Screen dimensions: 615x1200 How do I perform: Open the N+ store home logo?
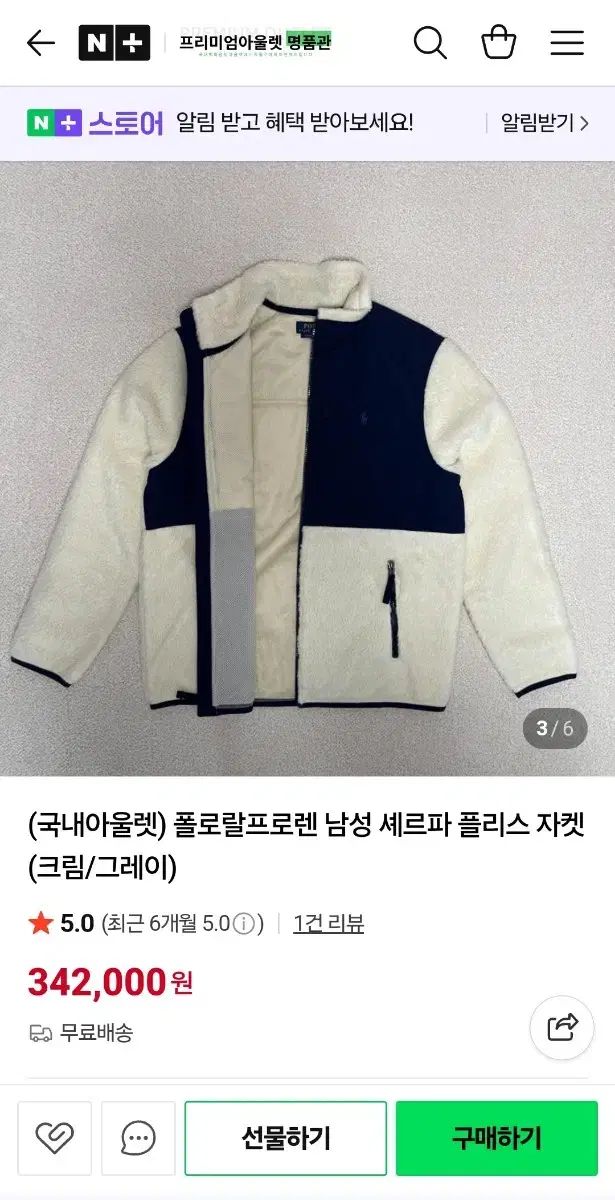coord(114,43)
